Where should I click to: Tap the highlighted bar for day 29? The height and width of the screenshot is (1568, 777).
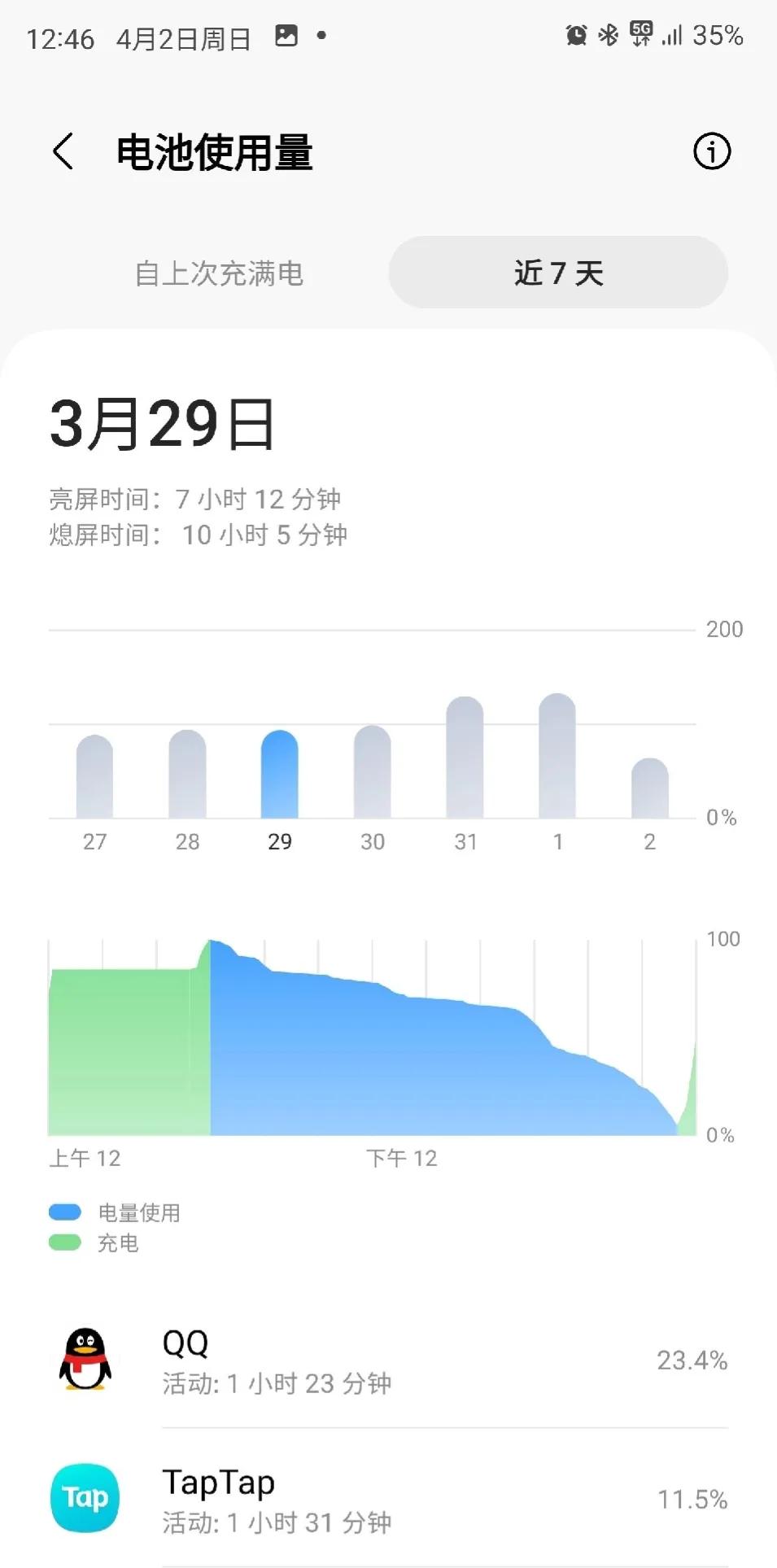coord(280,774)
